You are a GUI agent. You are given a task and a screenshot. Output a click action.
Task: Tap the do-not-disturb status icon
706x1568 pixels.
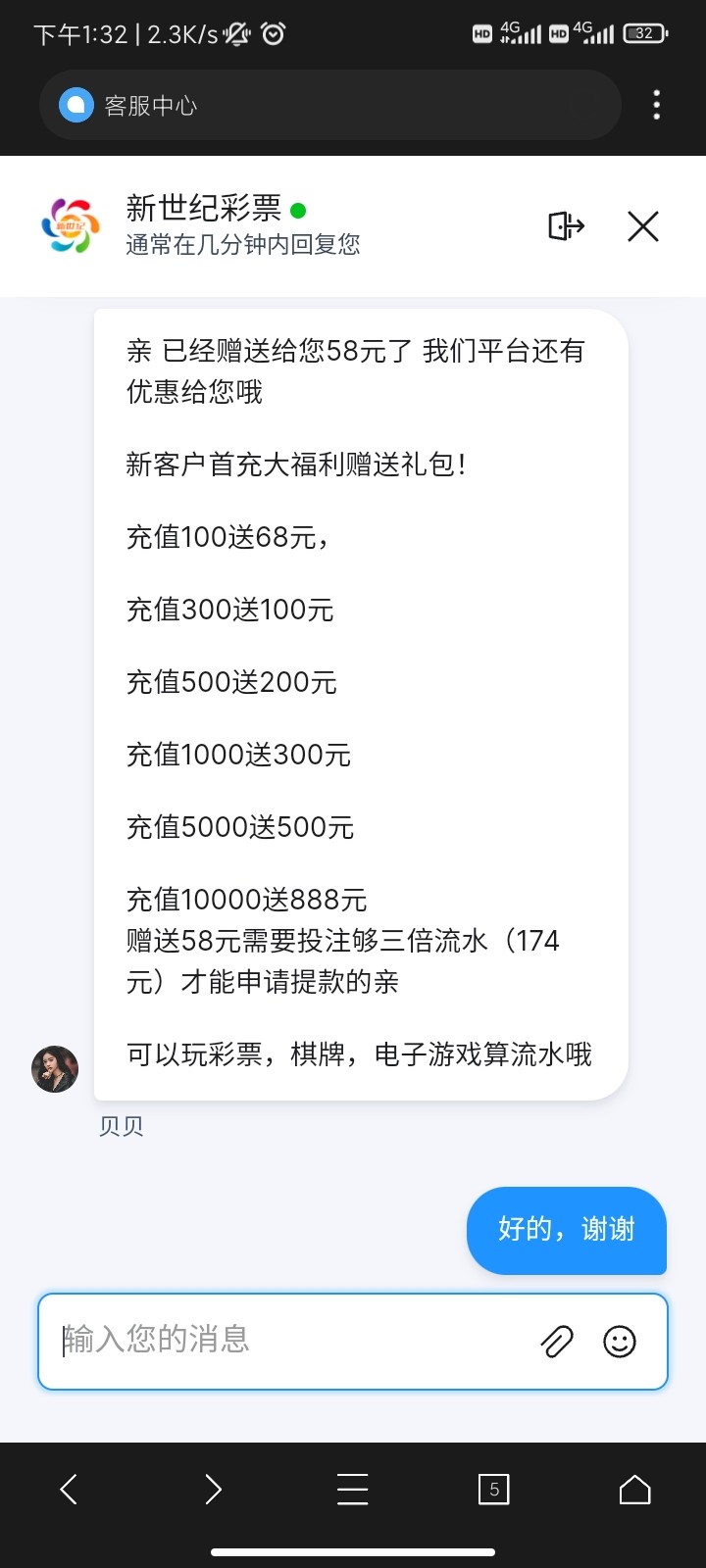(x=236, y=32)
